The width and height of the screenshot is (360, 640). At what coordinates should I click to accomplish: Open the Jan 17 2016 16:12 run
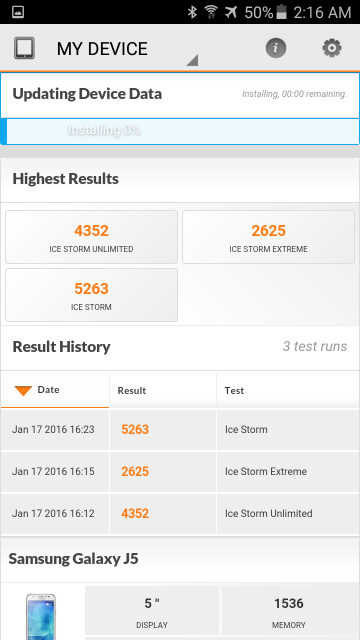180,514
